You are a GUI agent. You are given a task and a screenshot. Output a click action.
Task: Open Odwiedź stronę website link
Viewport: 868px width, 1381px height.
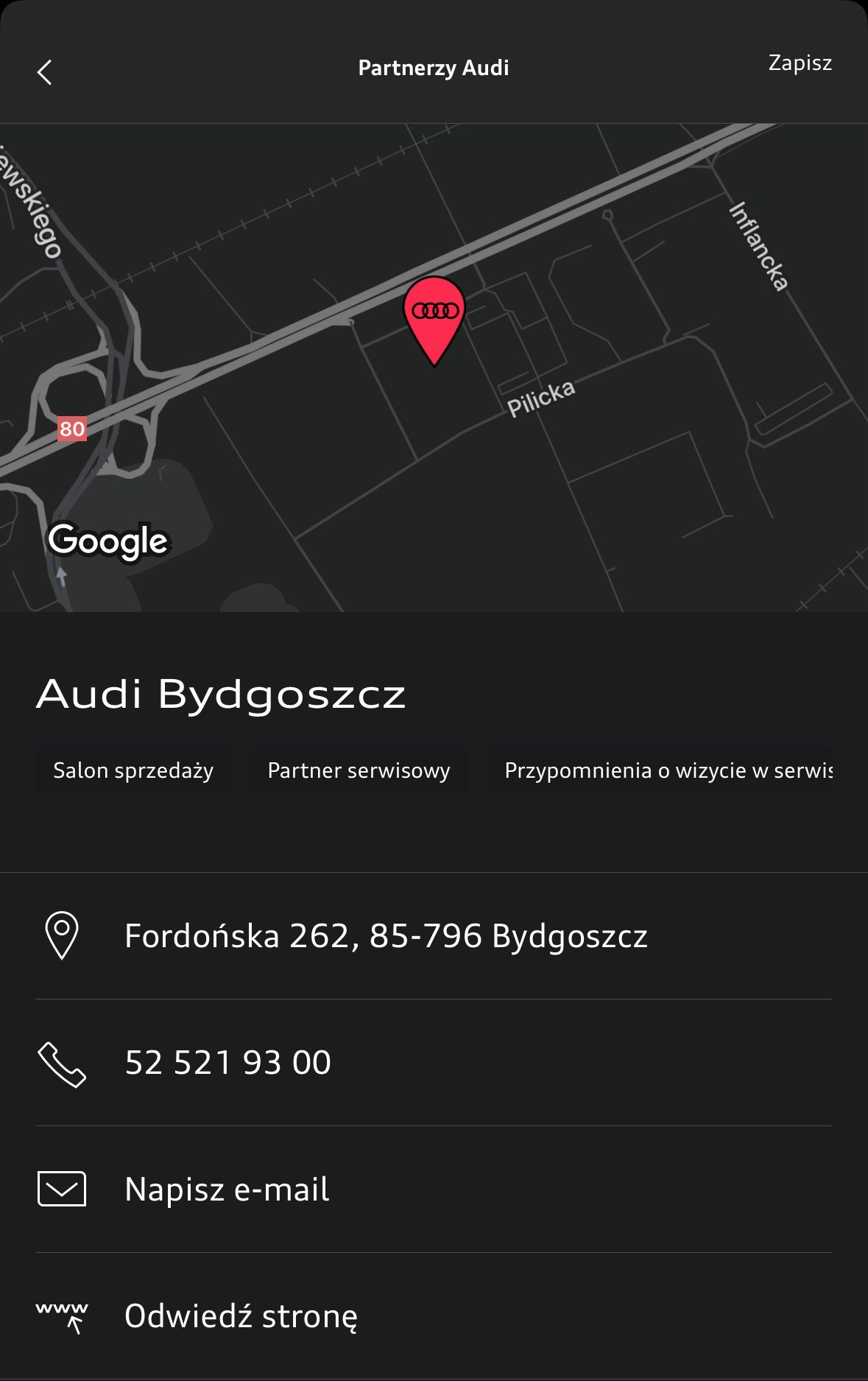pos(241,1316)
